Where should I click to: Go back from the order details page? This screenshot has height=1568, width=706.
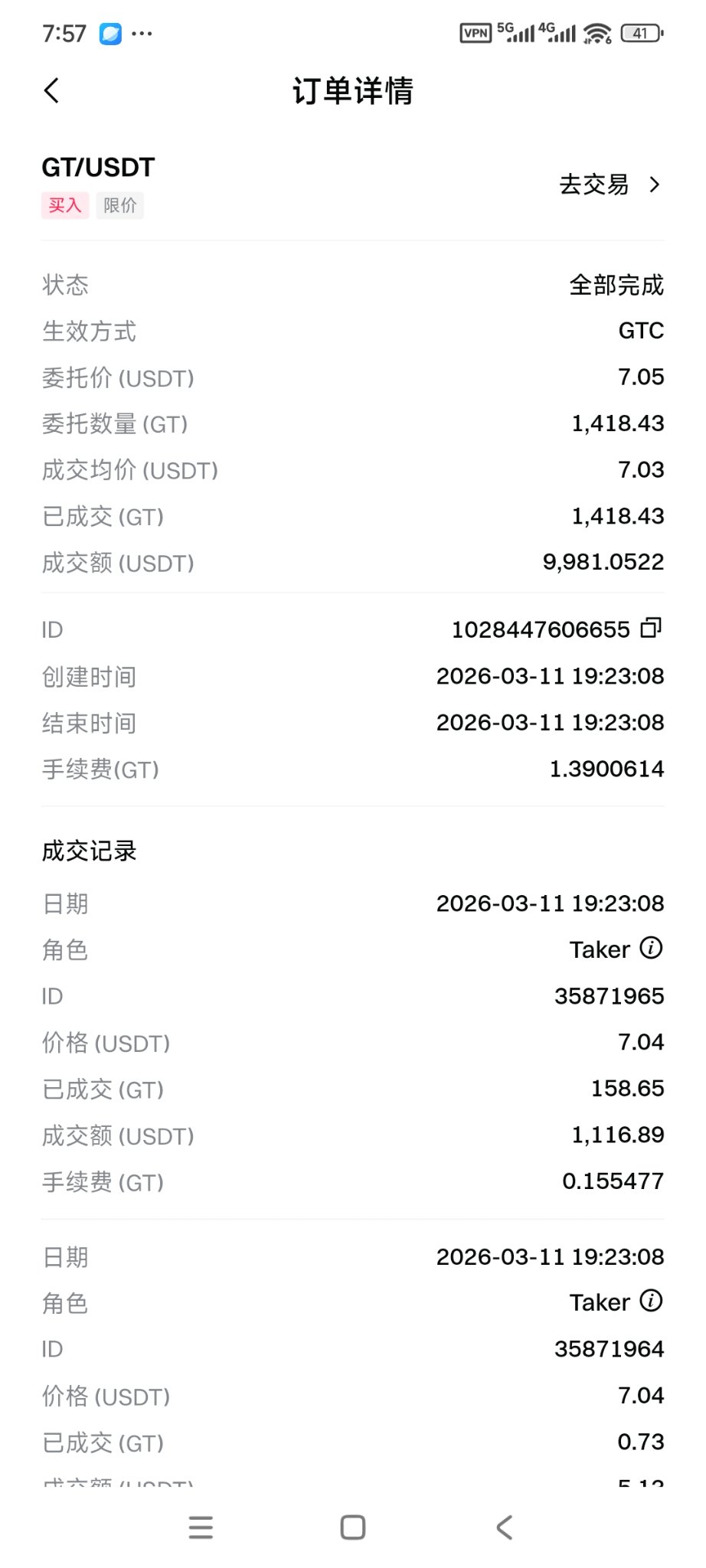click(x=51, y=90)
